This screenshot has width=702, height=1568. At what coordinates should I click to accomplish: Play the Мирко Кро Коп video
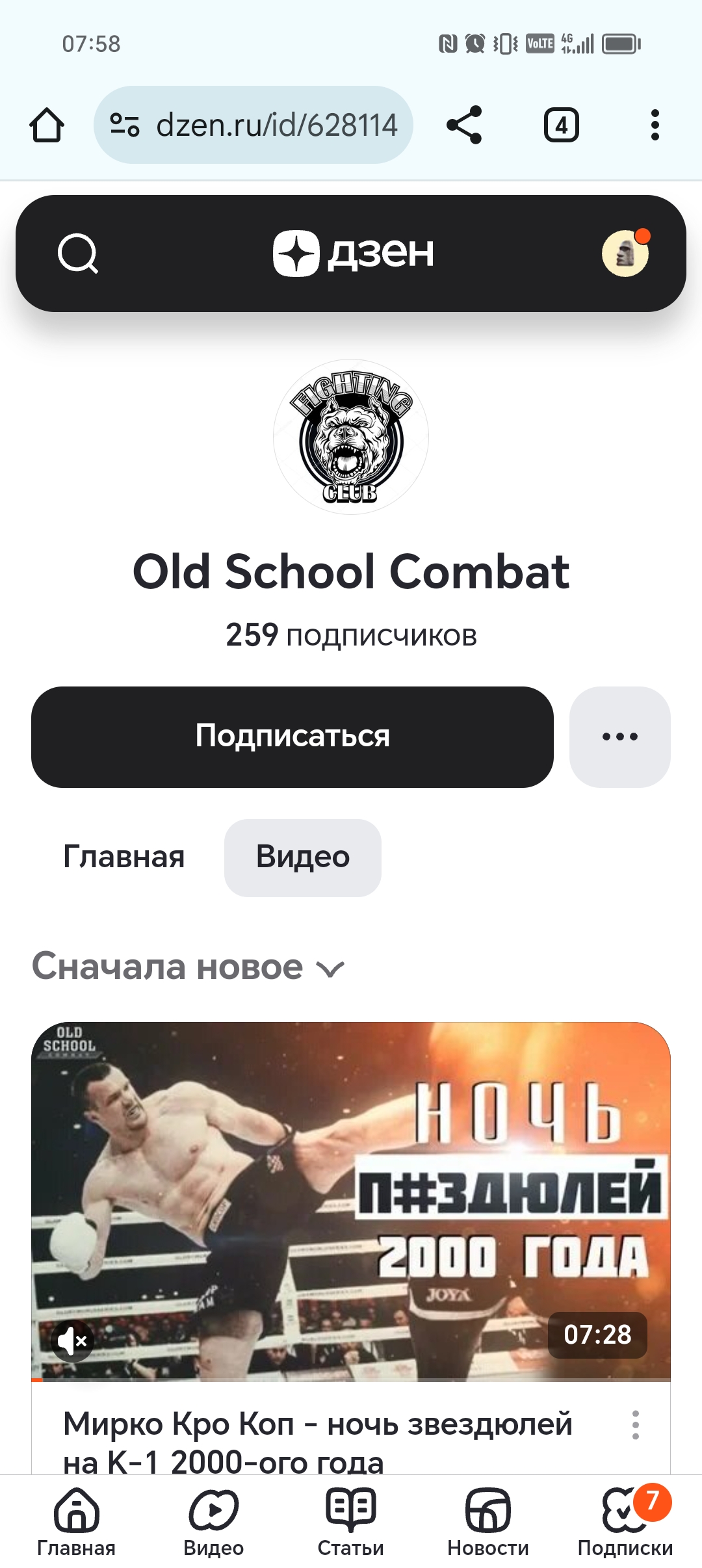351,1201
